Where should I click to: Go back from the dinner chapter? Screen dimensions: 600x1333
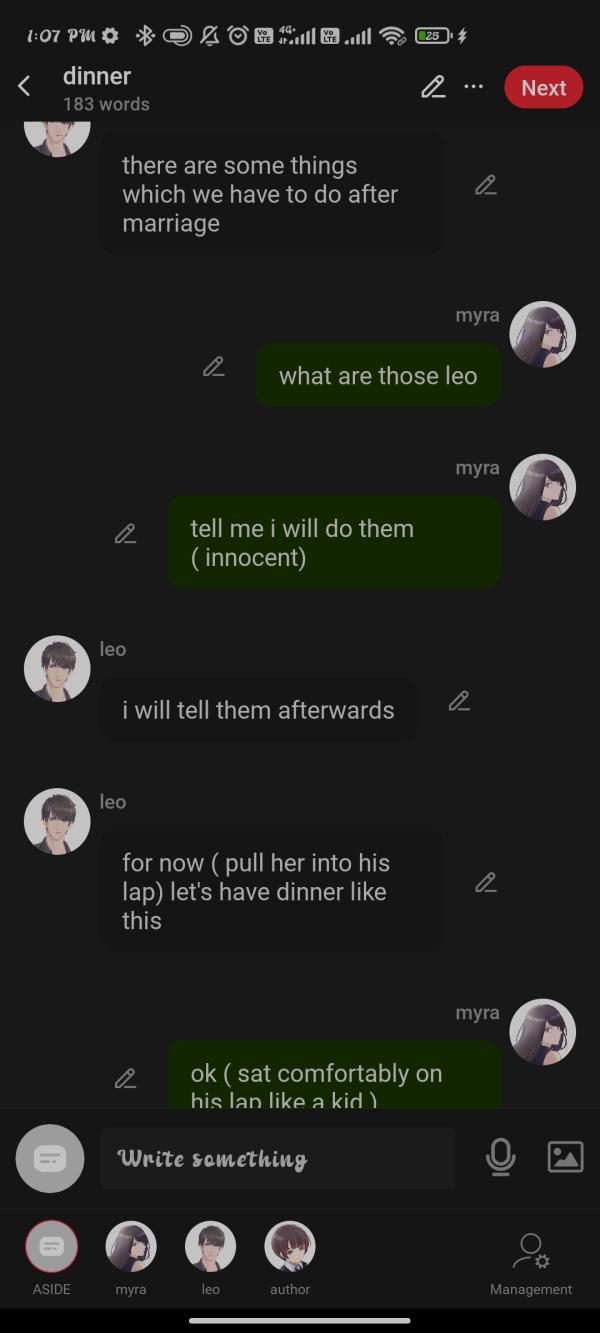click(x=25, y=87)
